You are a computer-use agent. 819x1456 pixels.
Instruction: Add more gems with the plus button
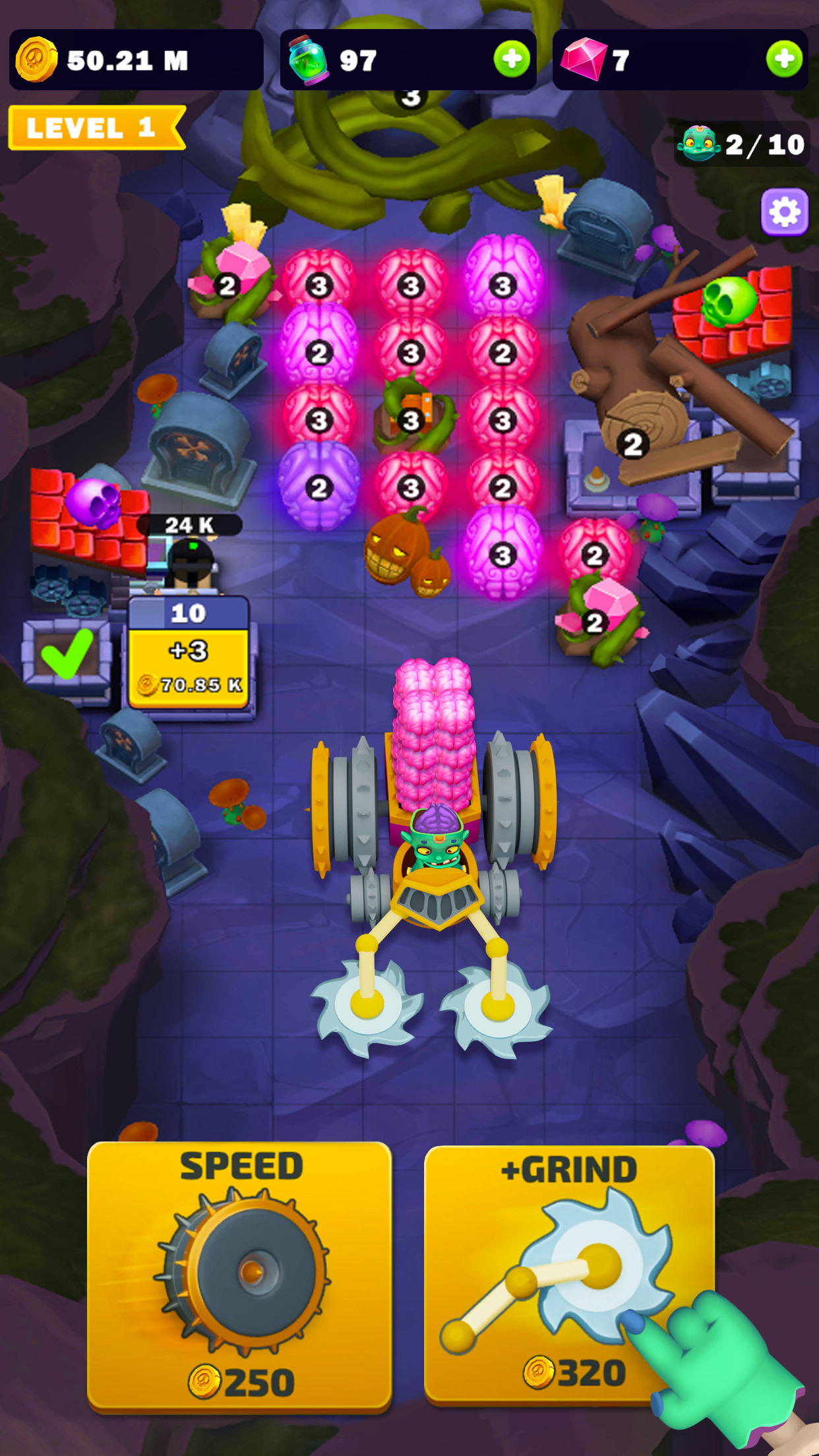784,59
